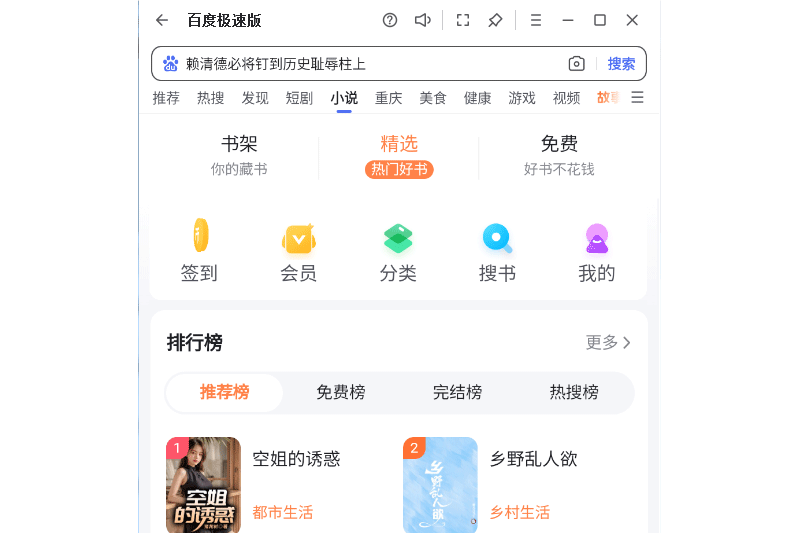800x533 pixels.
Task: Open the novel 空姐的诱惑
Action: [x=296, y=459]
